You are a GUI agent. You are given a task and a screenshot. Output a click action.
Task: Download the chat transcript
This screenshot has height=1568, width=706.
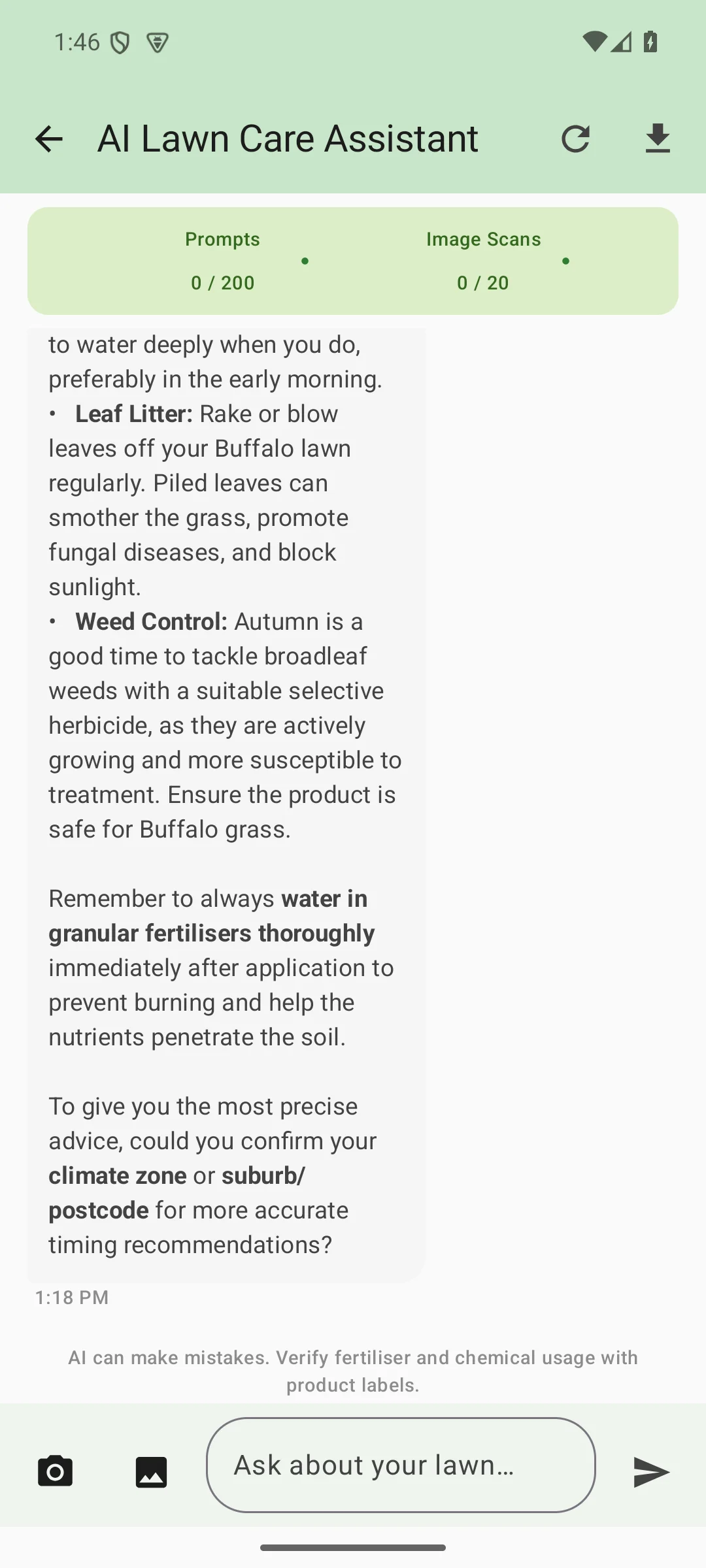(x=658, y=138)
